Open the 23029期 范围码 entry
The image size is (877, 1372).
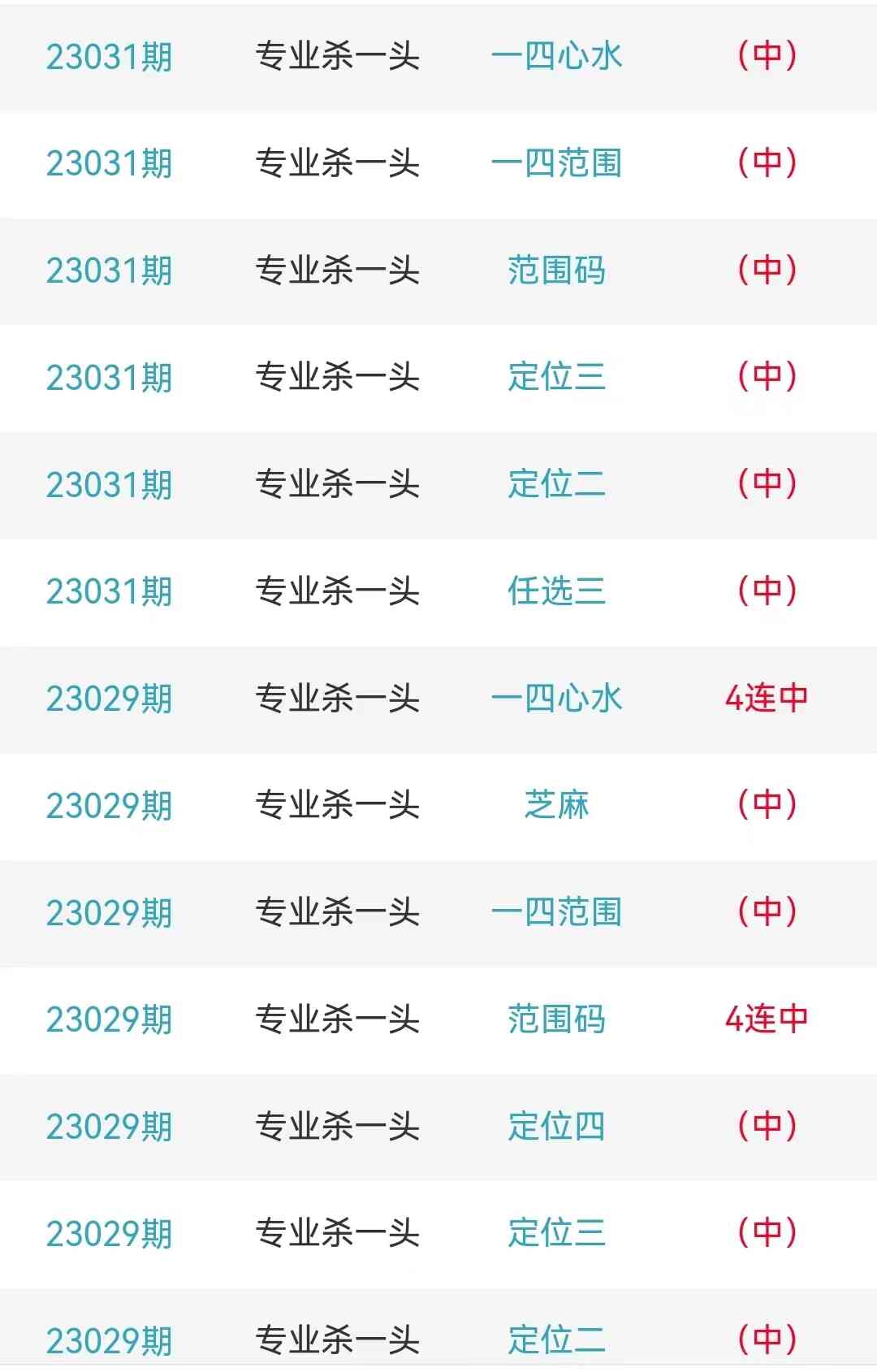click(x=556, y=1019)
